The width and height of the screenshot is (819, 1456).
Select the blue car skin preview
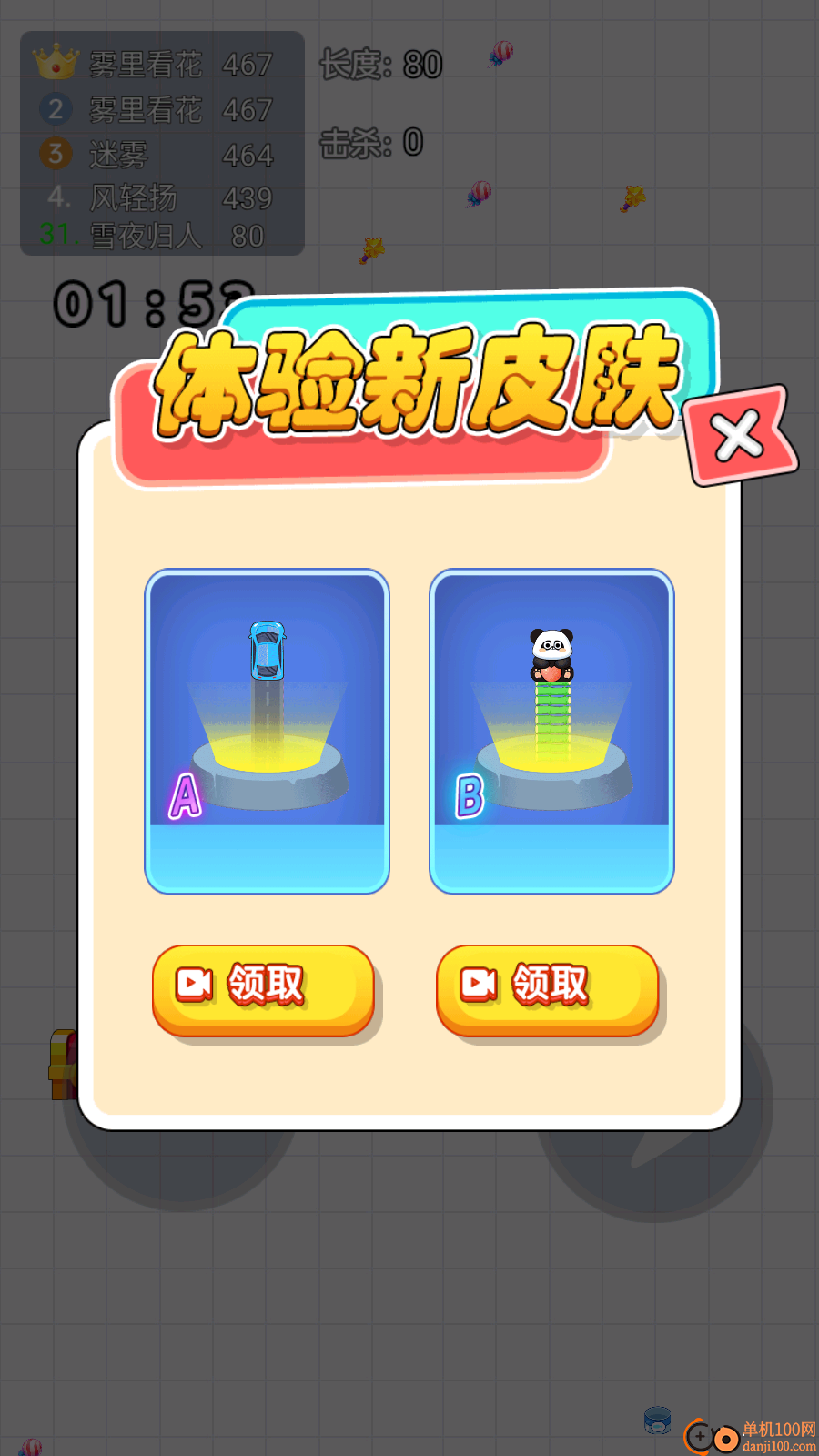[267, 651]
